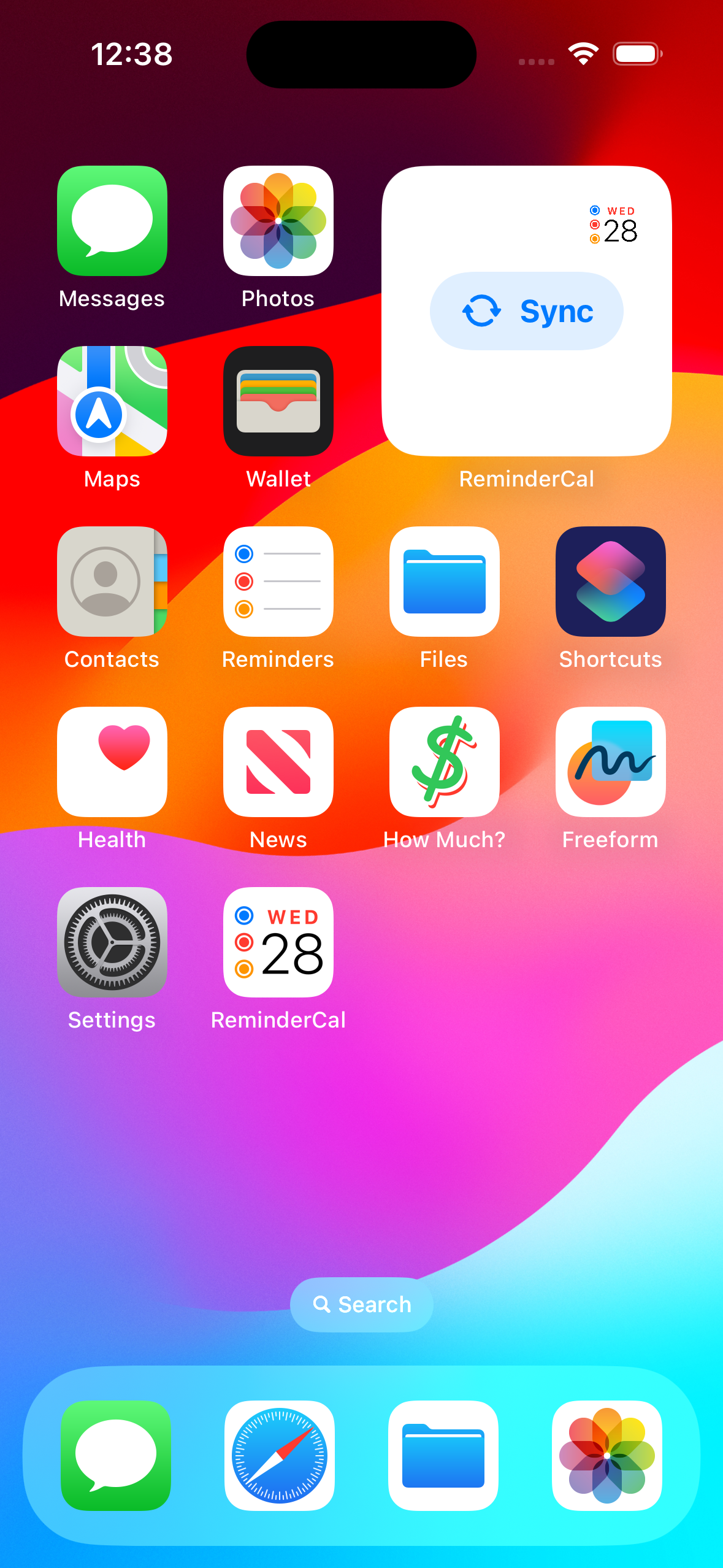Open the Shortcuts app
The width and height of the screenshot is (723, 1568).
[x=610, y=582]
